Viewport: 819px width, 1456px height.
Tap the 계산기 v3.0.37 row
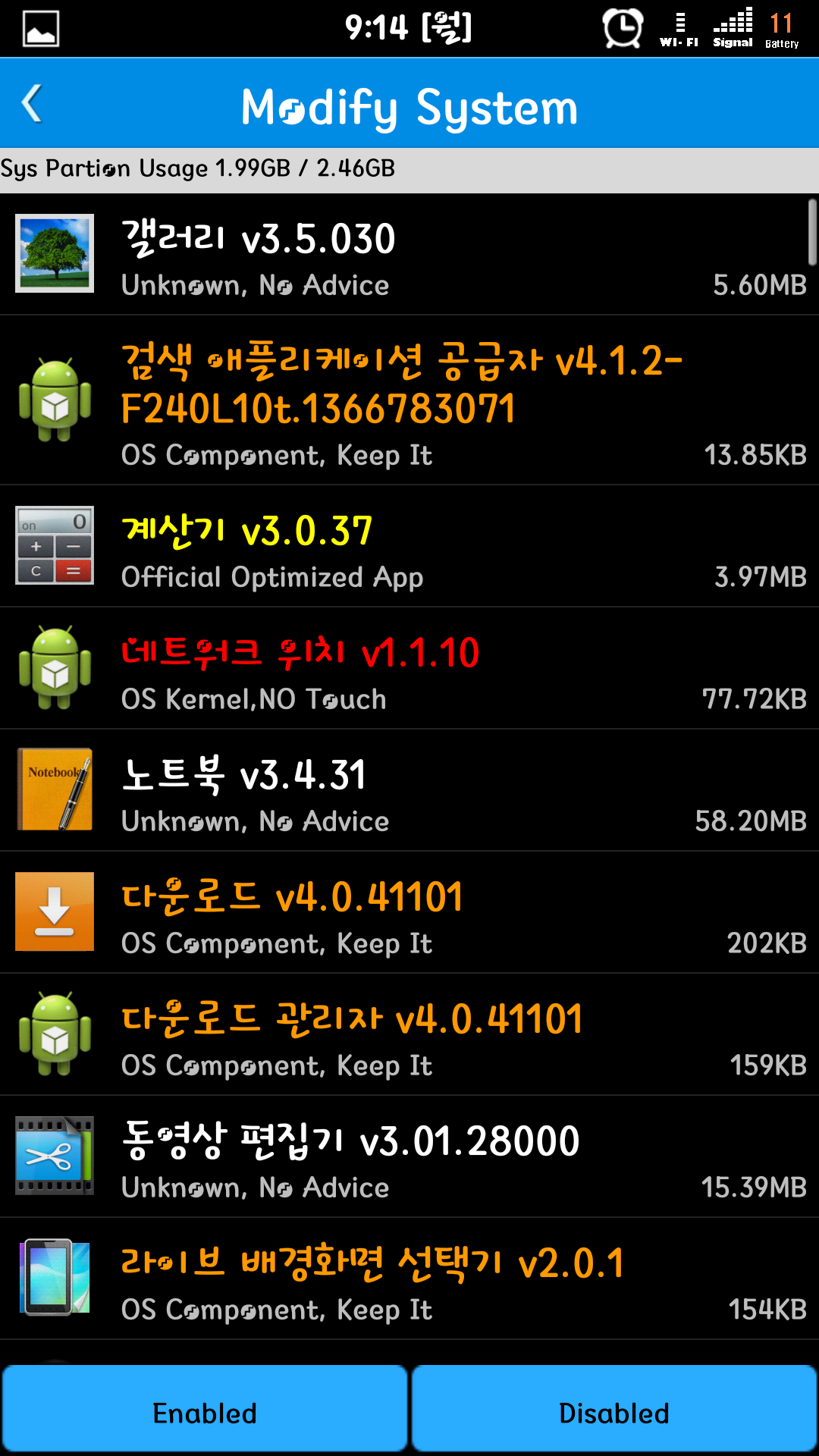pos(409,546)
